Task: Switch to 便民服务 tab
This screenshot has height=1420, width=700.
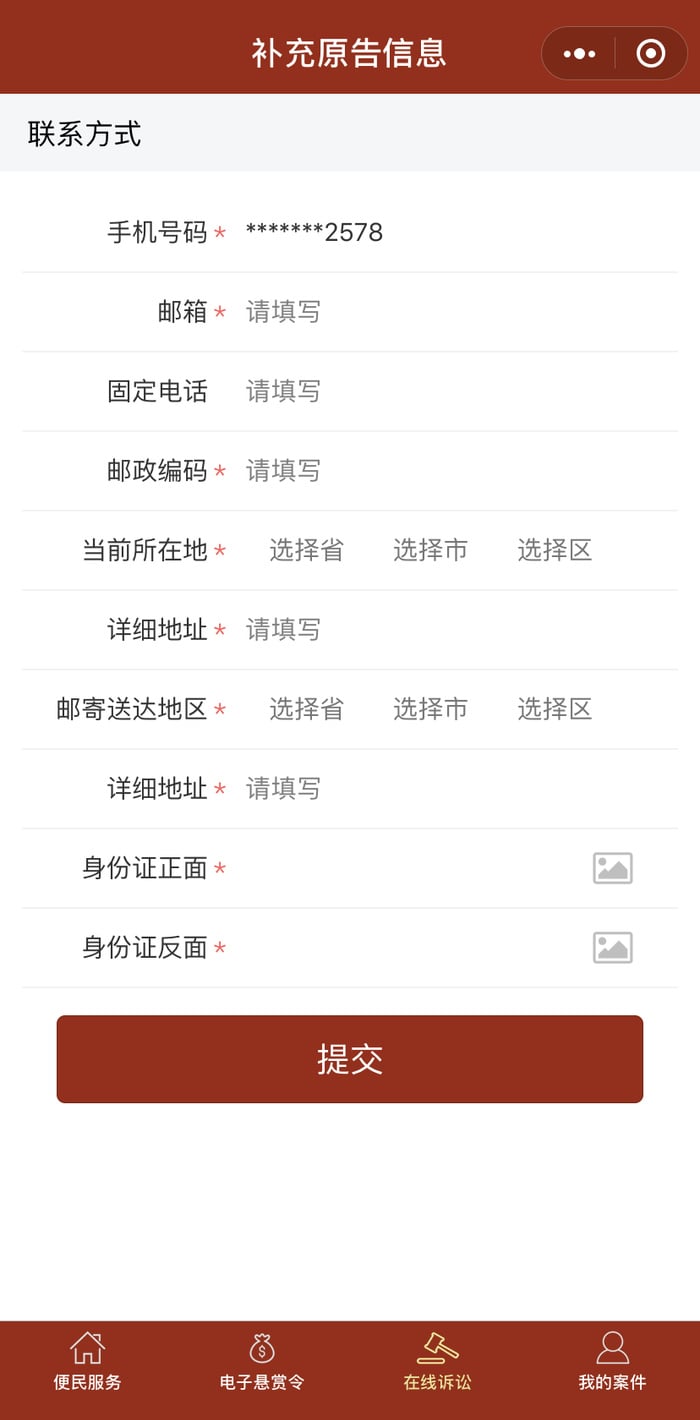Action: (x=87, y=1362)
